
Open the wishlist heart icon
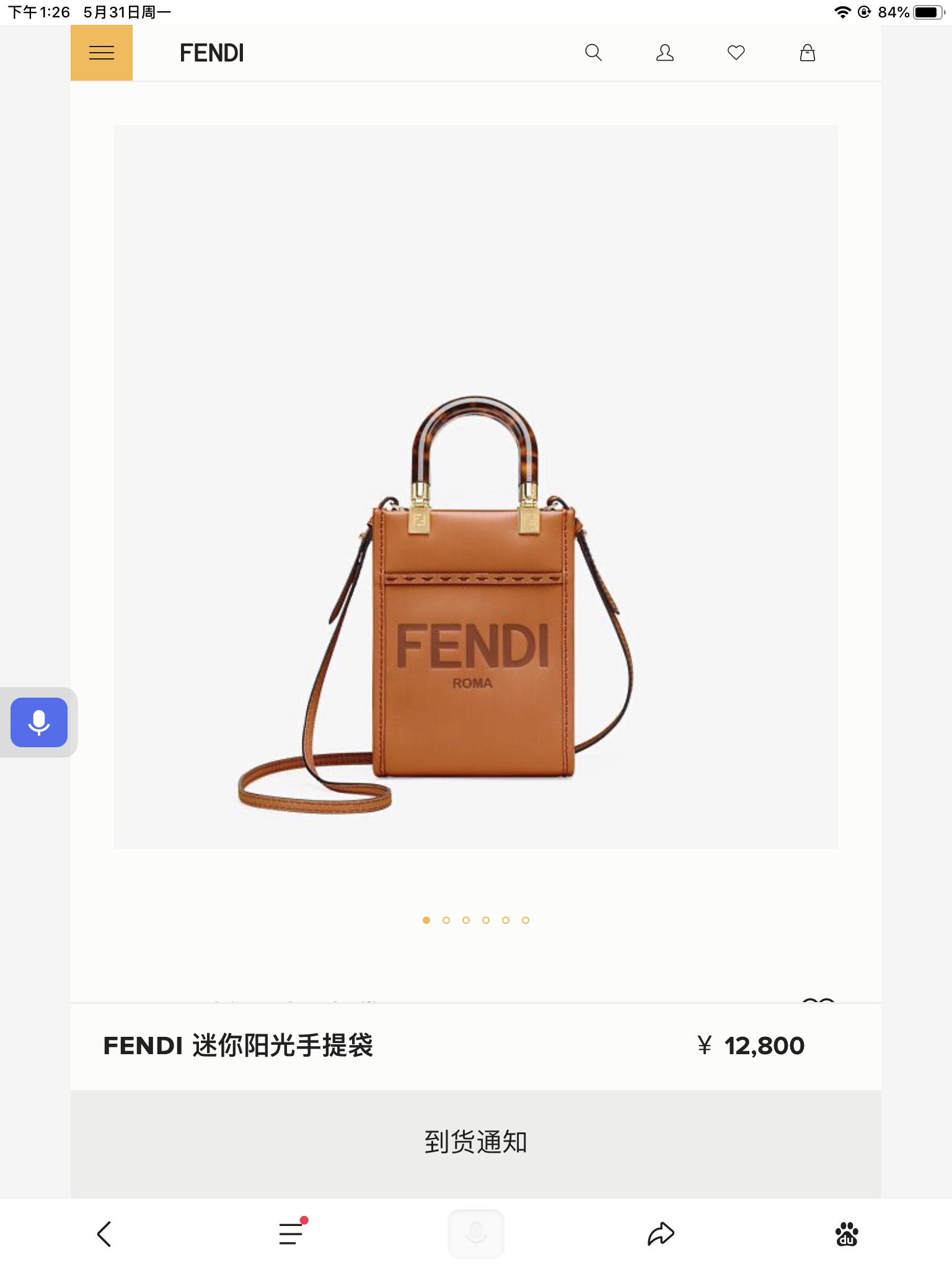pyautogui.click(x=736, y=53)
